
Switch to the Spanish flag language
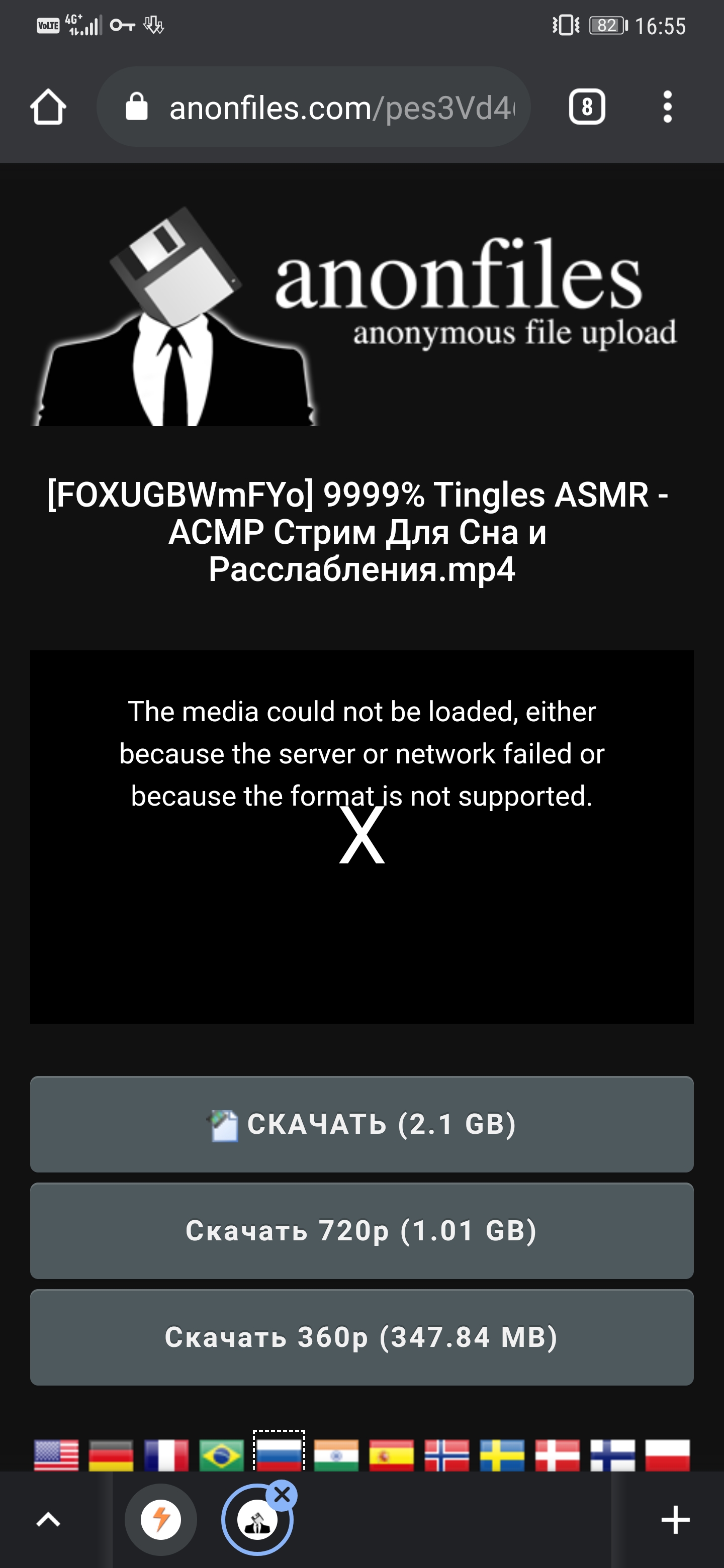click(x=392, y=1455)
